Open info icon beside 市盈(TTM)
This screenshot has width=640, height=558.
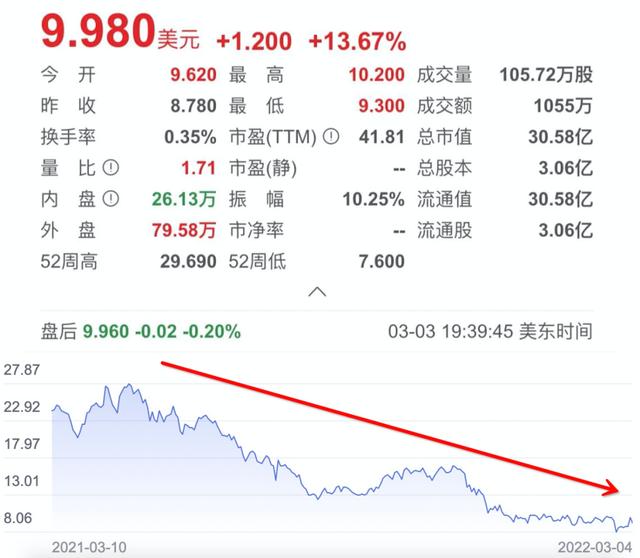click(331, 136)
